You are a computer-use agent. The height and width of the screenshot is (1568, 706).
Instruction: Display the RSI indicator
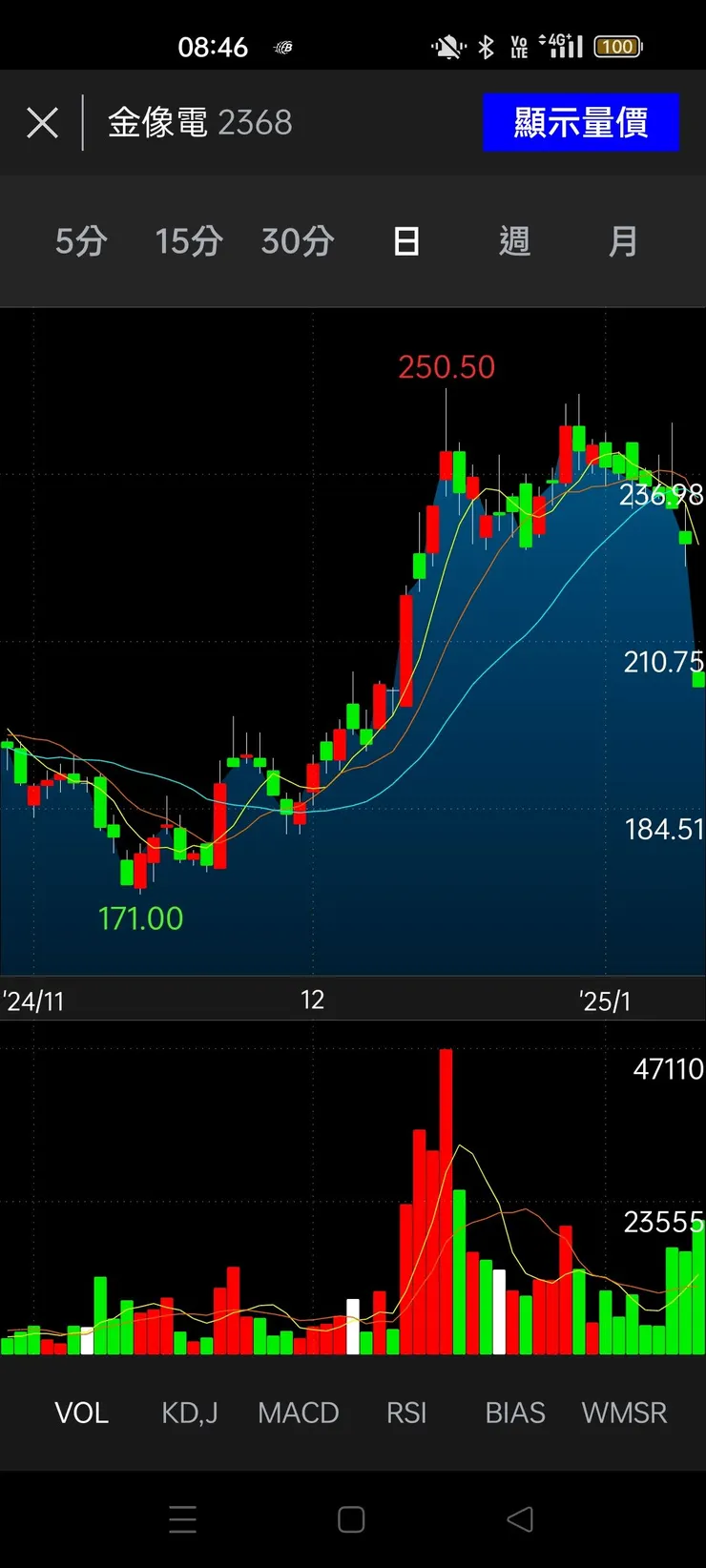[406, 1413]
